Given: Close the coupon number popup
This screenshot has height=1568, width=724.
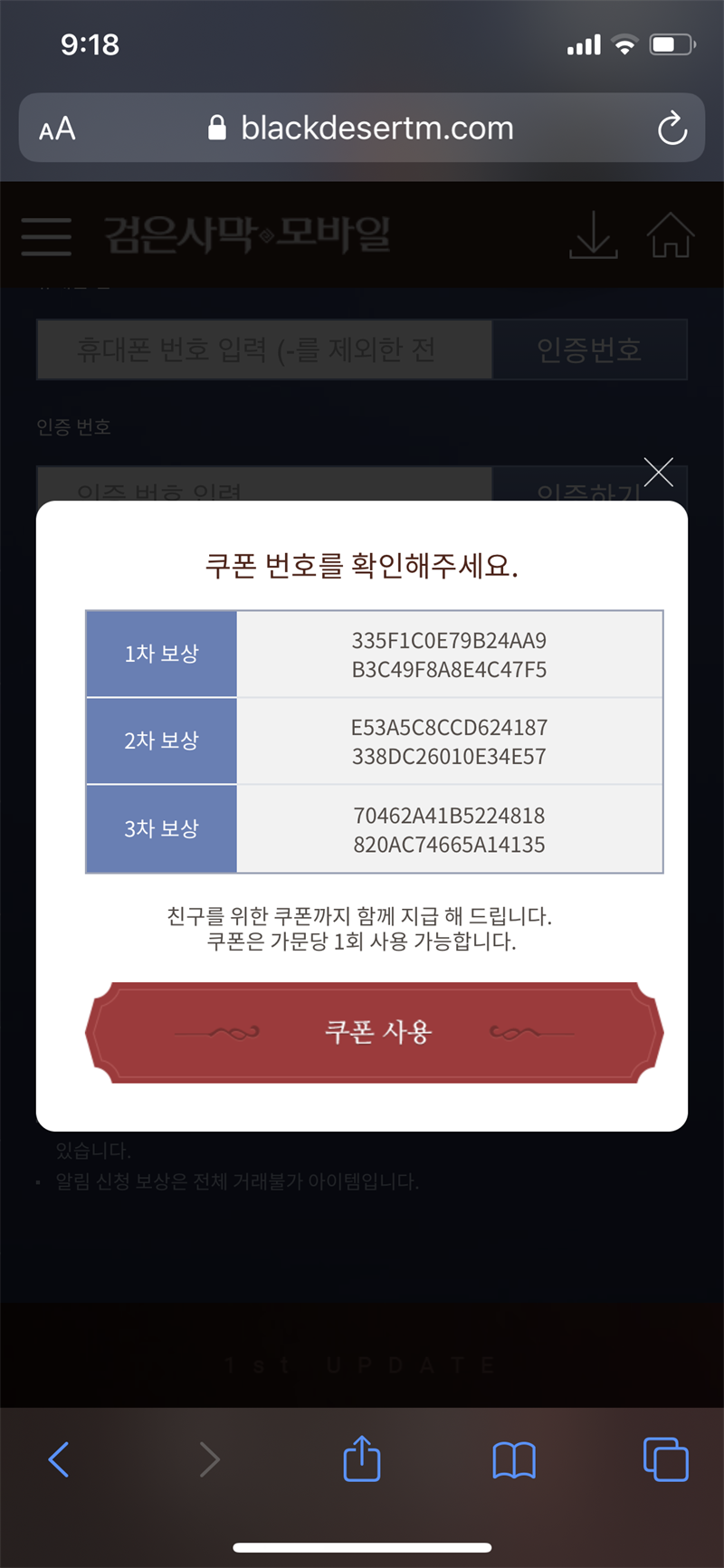Looking at the screenshot, I should pos(658,472).
